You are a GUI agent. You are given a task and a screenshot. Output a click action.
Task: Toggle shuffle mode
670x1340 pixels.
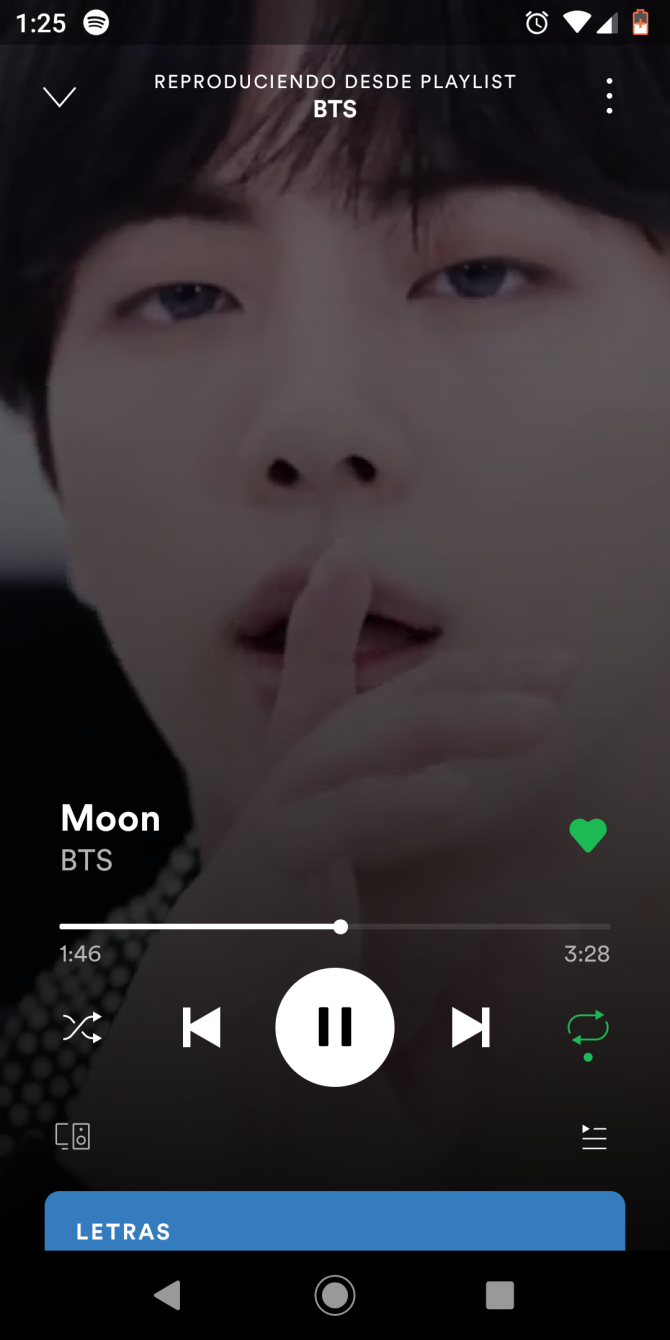pos(82,1028)
